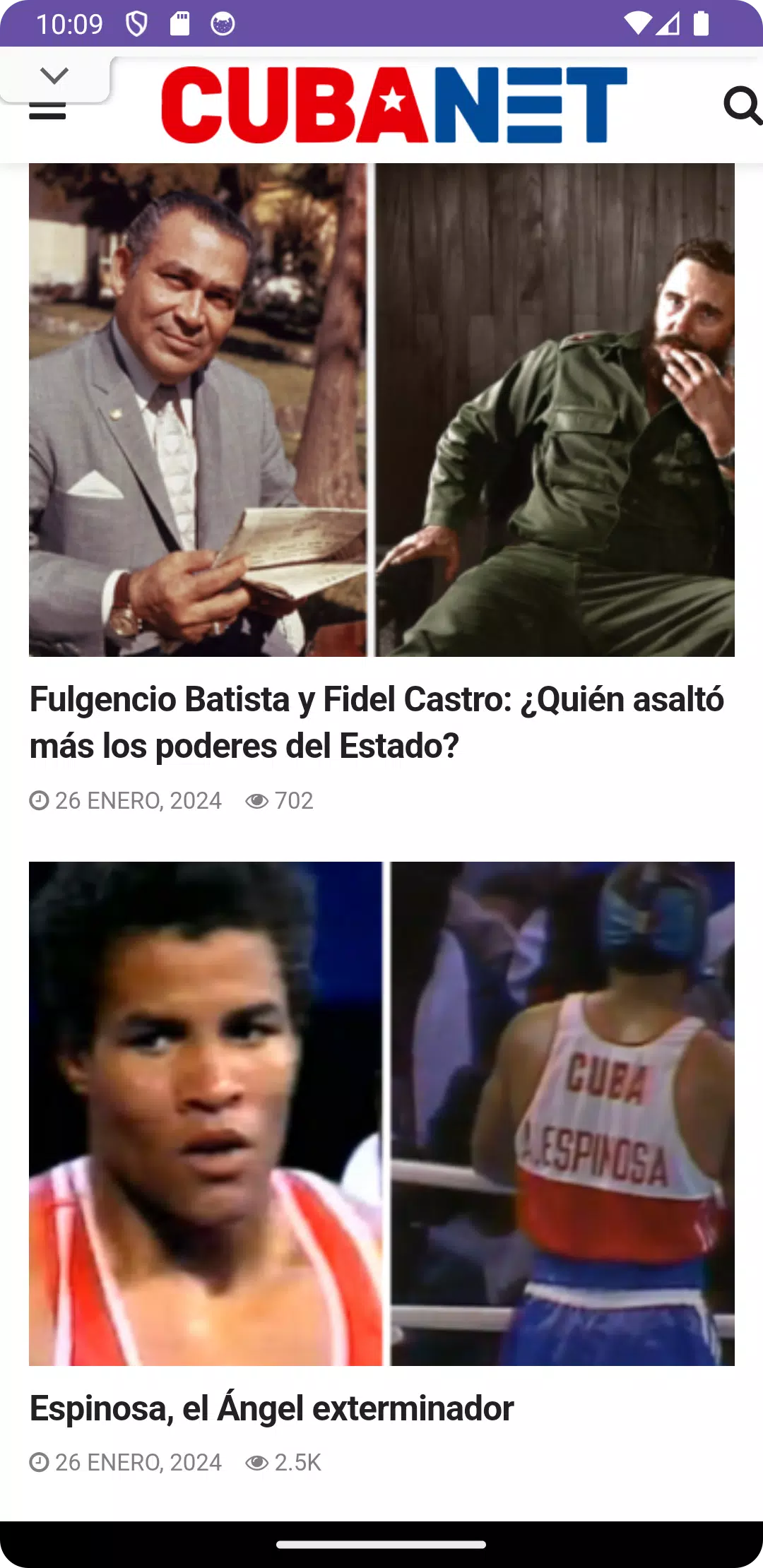This screenshot has width=763, height=1568.
Task: Open search using the magnifier icon
Action: (x=740, y=107)
